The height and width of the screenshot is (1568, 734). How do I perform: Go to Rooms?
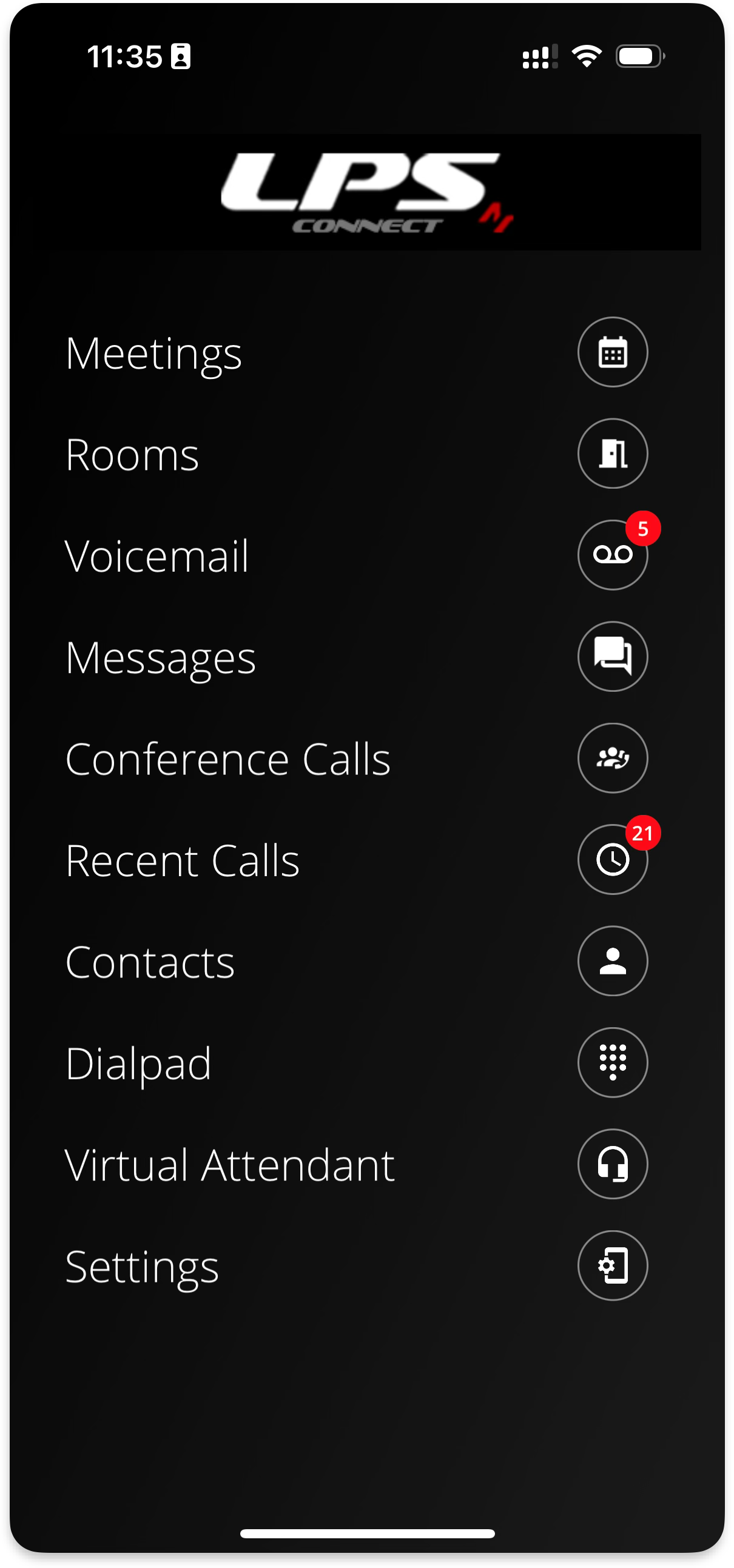(132, 455)
